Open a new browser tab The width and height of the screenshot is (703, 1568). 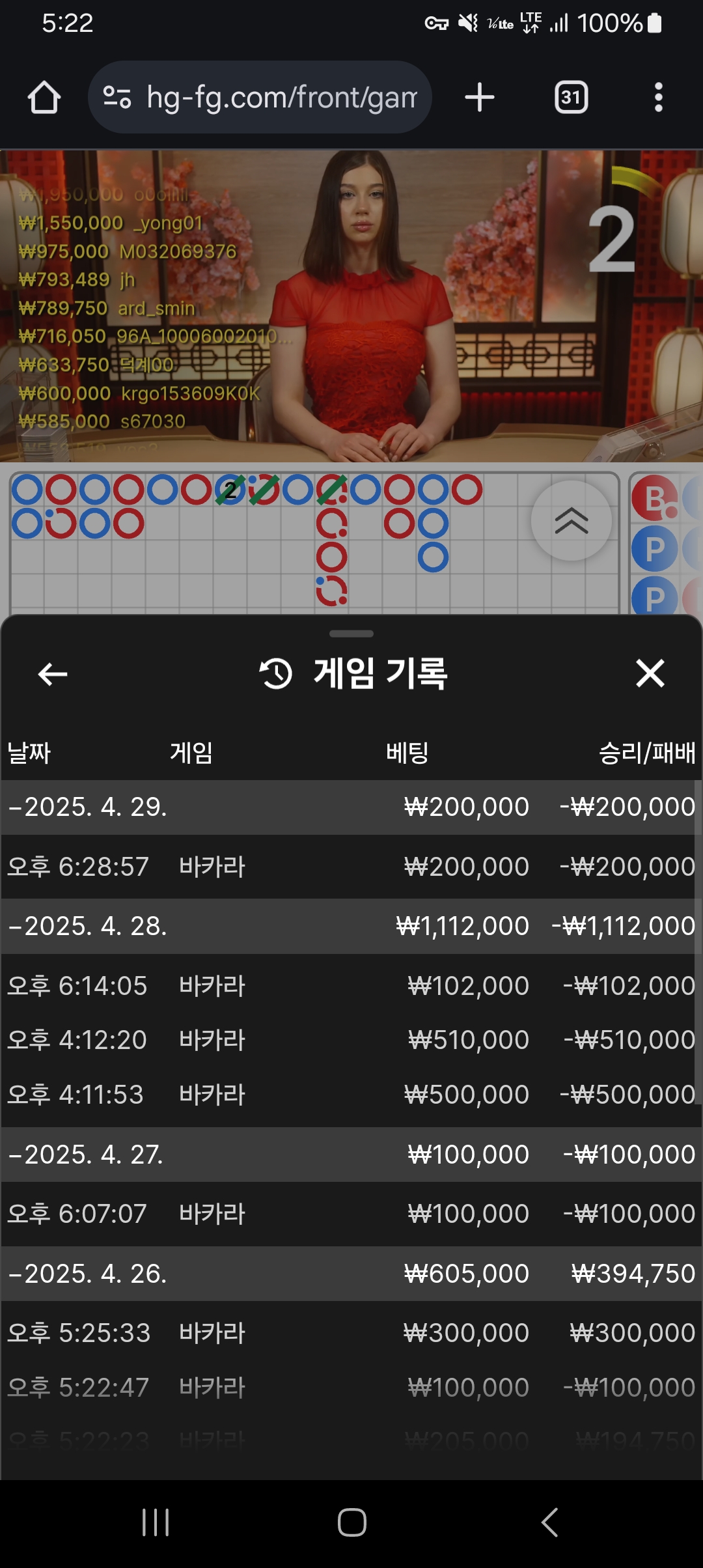[x=480, y=98]
